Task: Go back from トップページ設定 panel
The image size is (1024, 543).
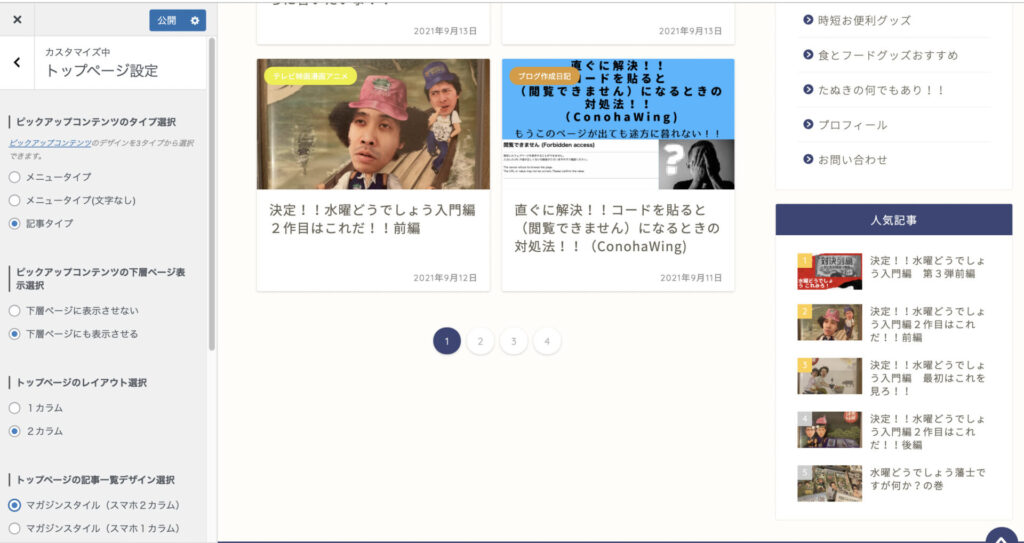Action: (17, 63)
